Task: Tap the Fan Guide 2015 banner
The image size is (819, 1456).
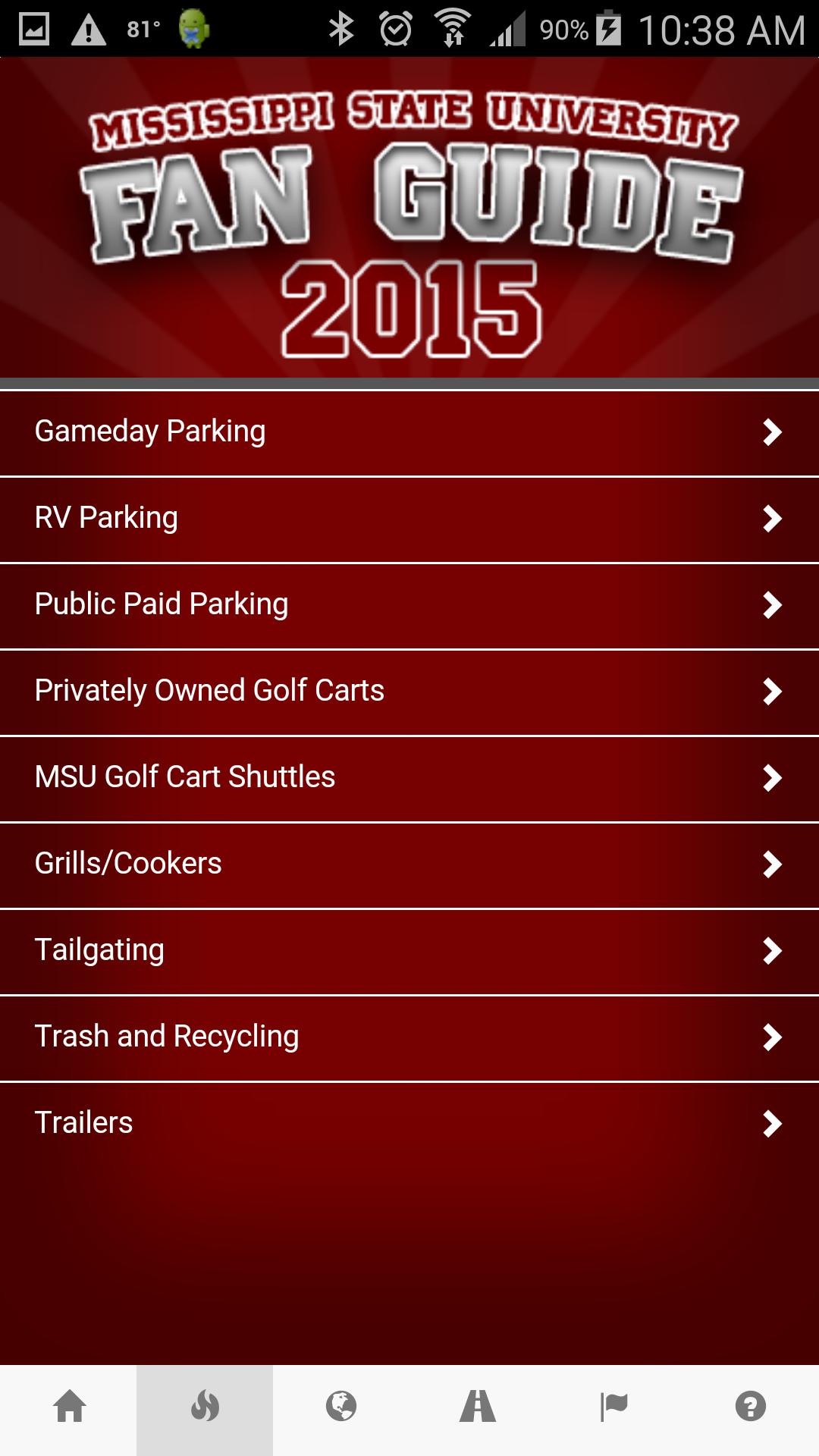Action: click(409, 220)
